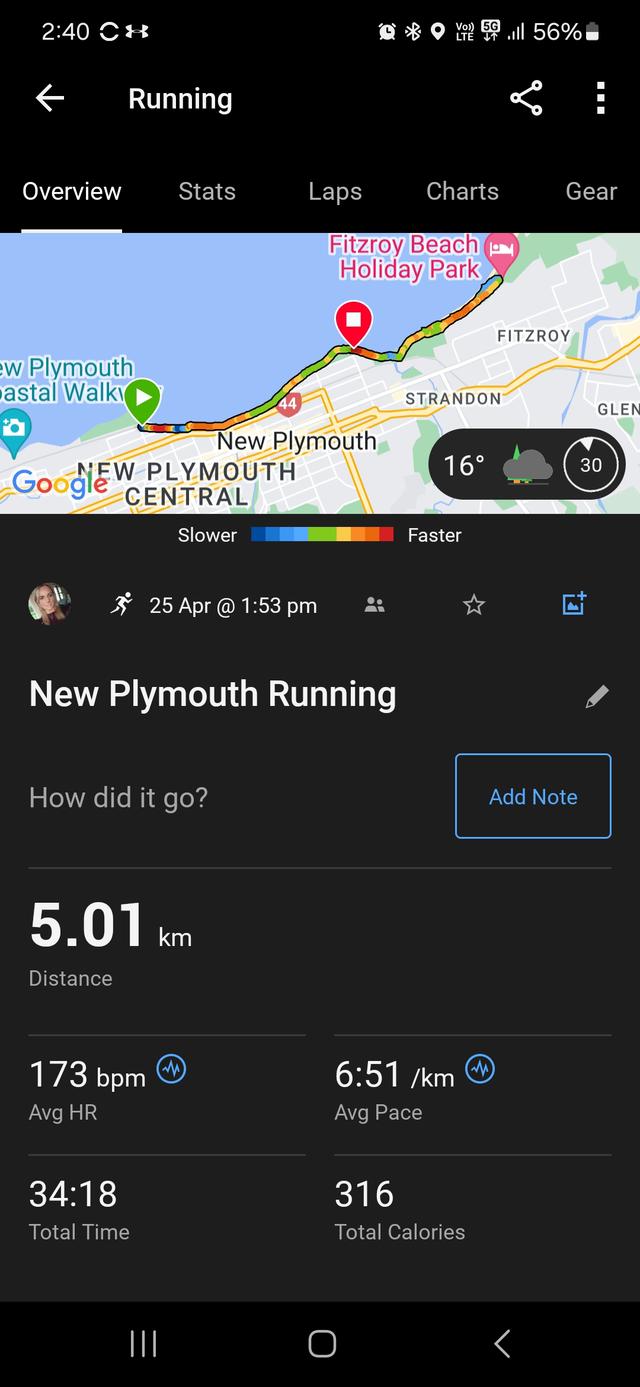Open the 16° weather widget
640x1387 pixels.
[526, 465]
